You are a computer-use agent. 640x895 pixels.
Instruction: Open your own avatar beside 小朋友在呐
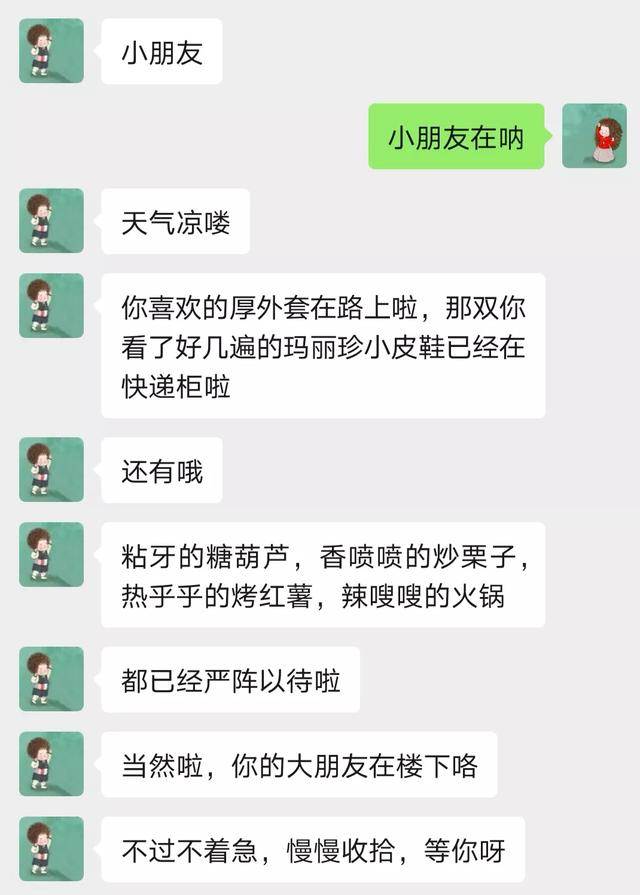pyautogui.click(x=594, y=136)
